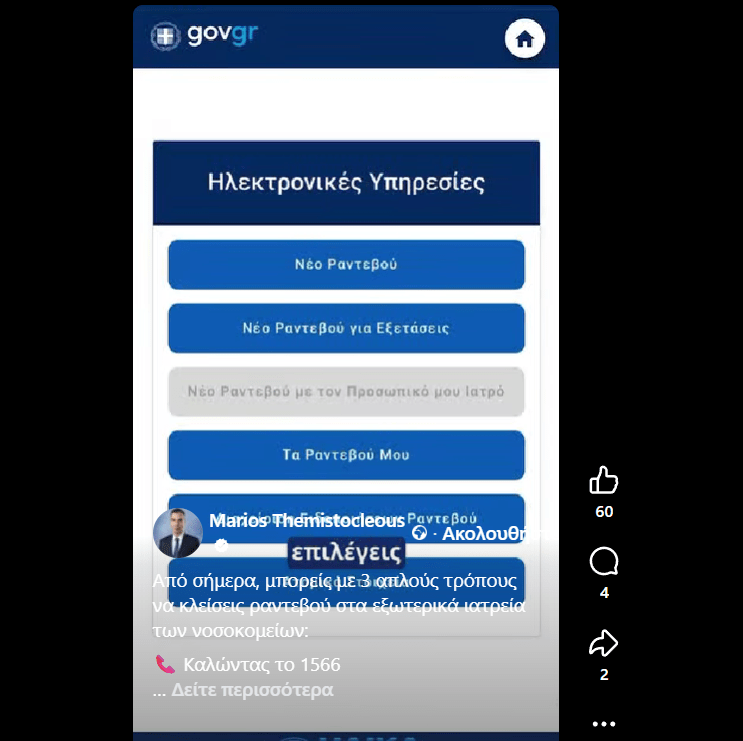Open the comments on this reel
743x741 pixels.
(x=603, y=563)
